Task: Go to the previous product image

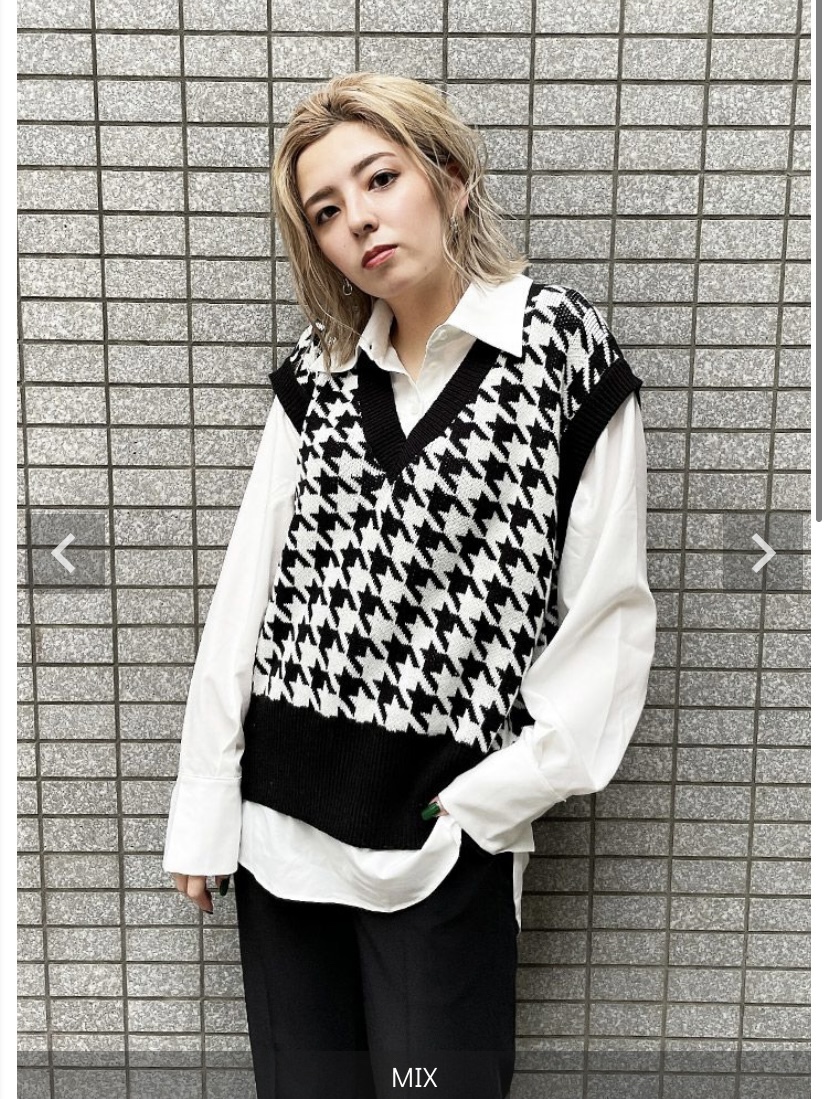Action: tap(65, 552)
